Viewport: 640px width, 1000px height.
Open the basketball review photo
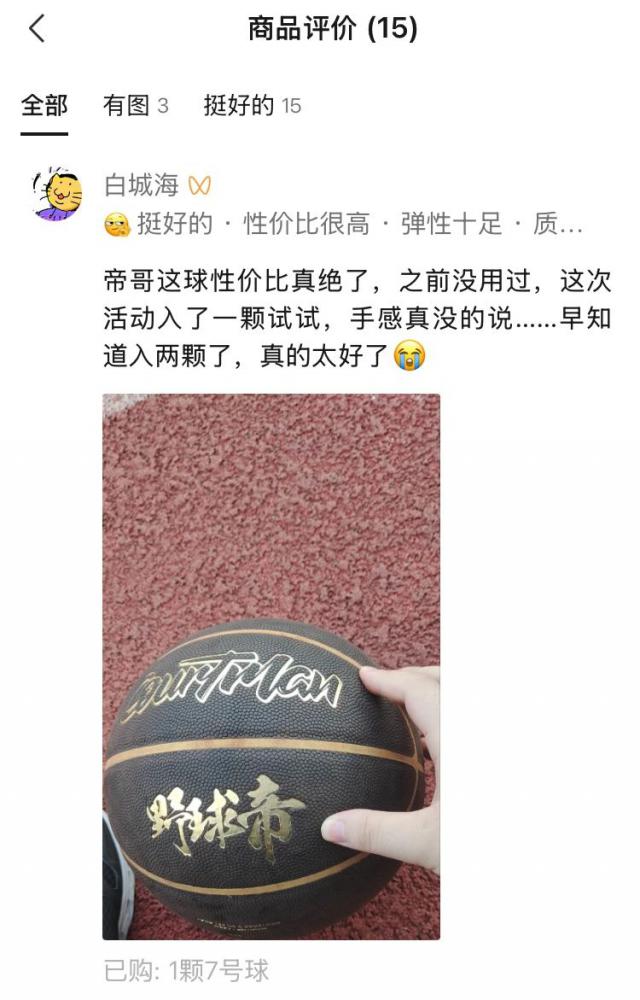pos(271,666)
